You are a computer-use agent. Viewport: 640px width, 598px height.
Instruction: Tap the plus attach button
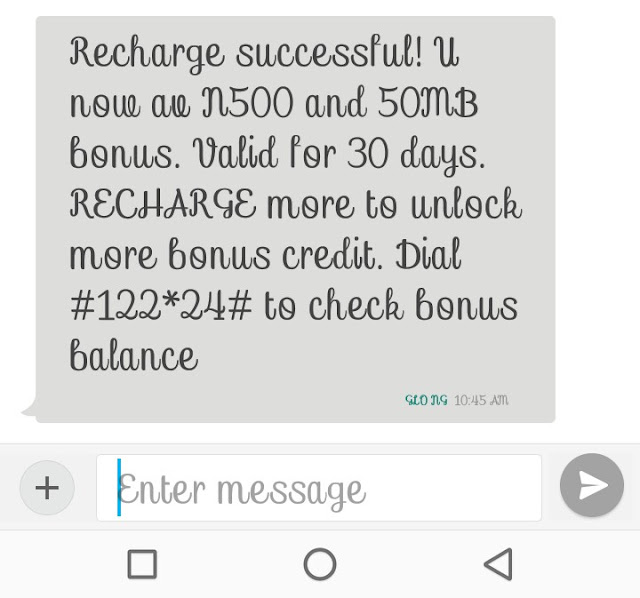pos(47,488)
